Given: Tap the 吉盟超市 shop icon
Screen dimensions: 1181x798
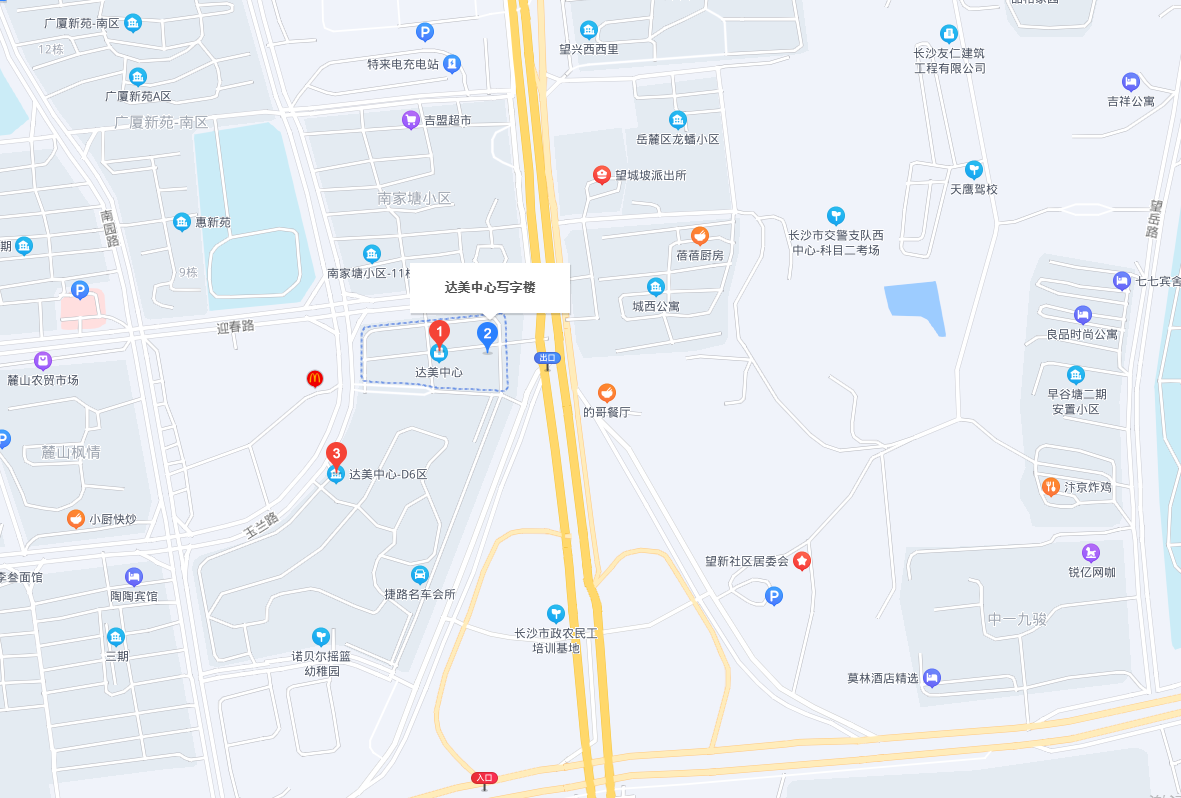Looking at the screenshot, I should [410, 120].
